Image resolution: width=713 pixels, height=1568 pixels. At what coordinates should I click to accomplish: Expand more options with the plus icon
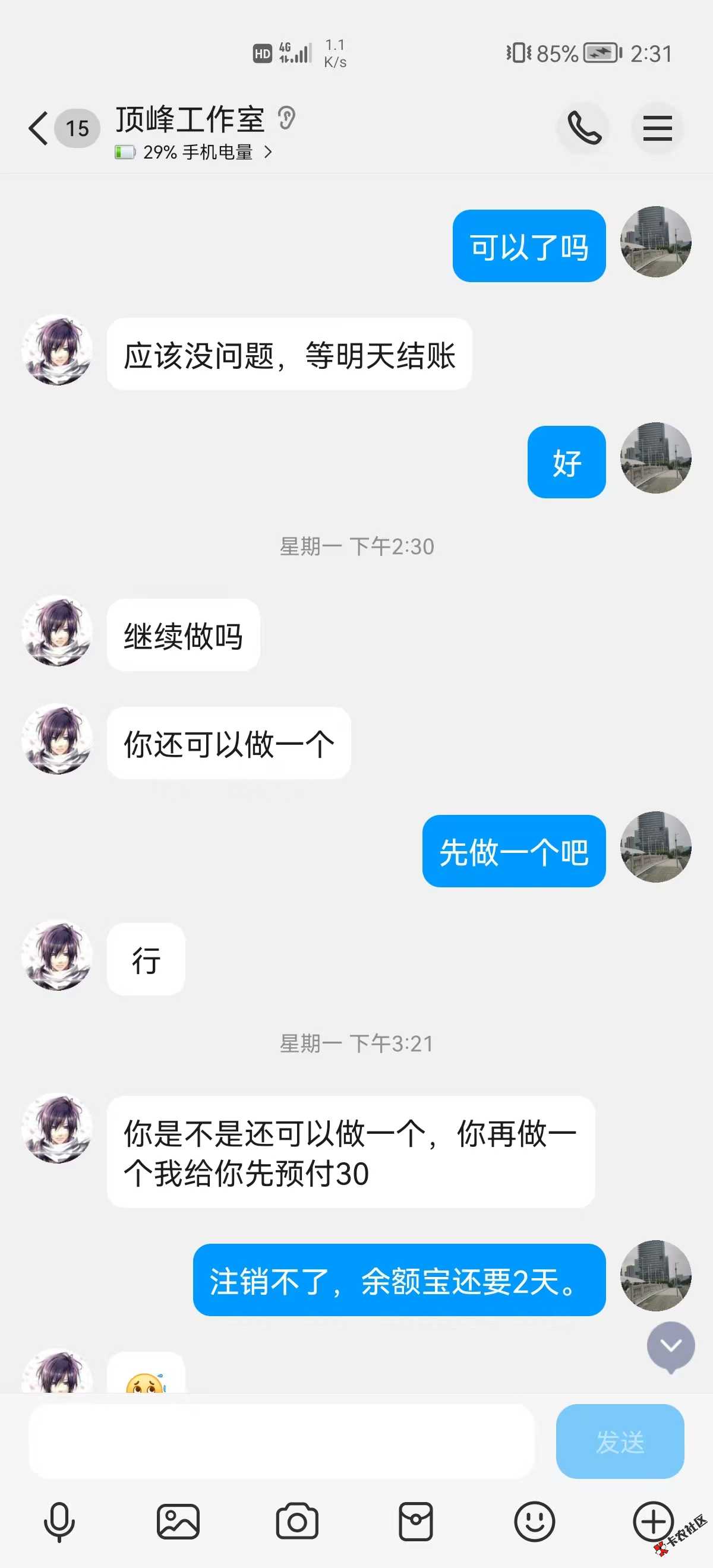[653, 1522]
